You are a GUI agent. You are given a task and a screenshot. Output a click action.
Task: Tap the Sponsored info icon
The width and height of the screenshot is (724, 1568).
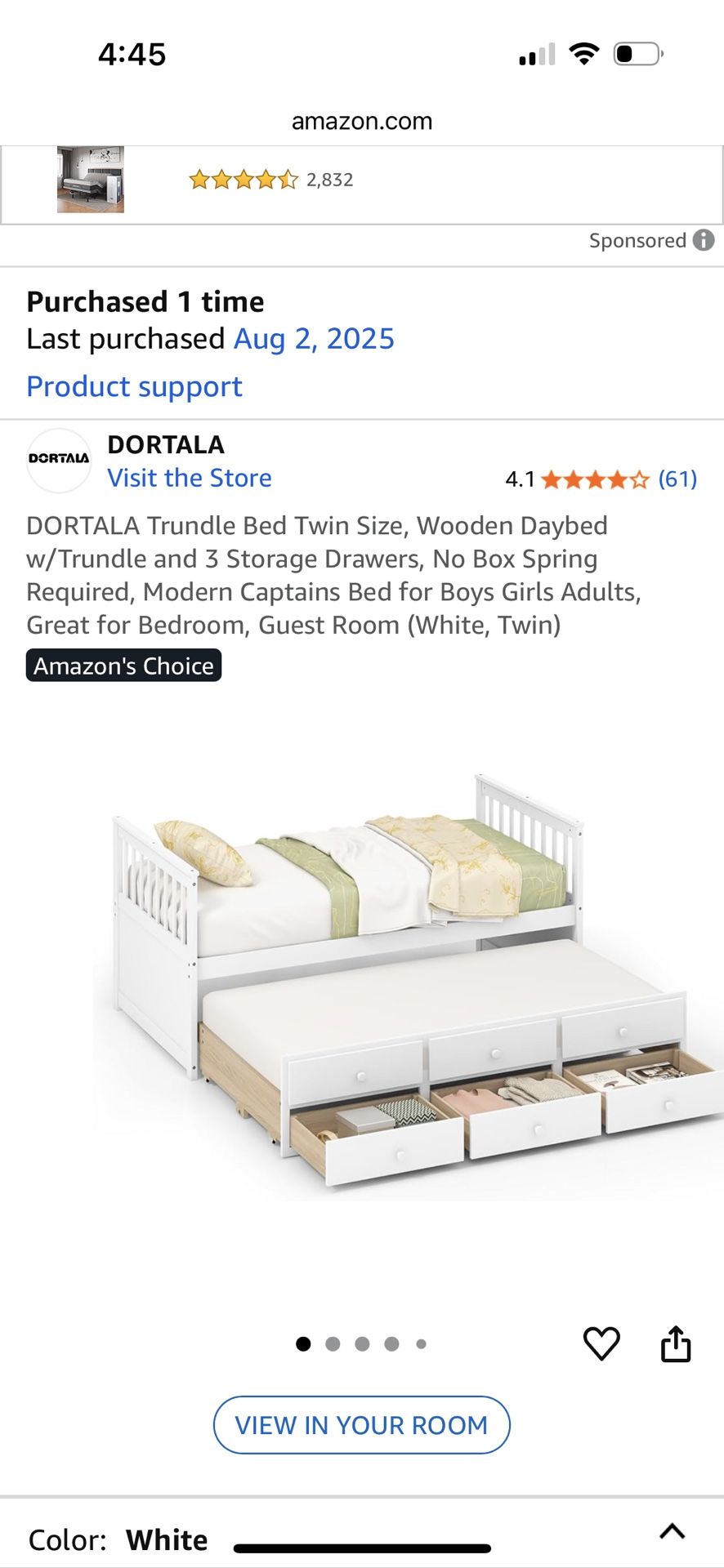704,240
